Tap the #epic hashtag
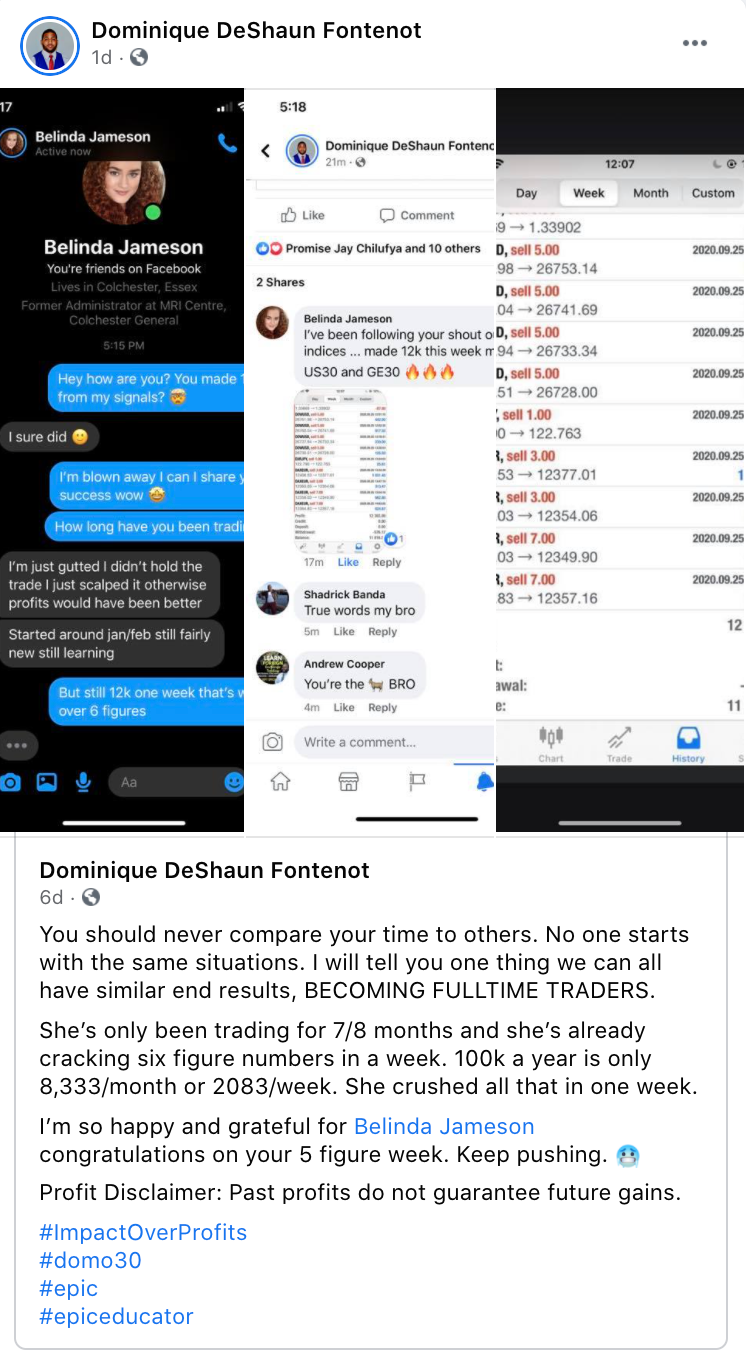The height and width of the screenshot is (1366, 746). (x=69, y=1288)
